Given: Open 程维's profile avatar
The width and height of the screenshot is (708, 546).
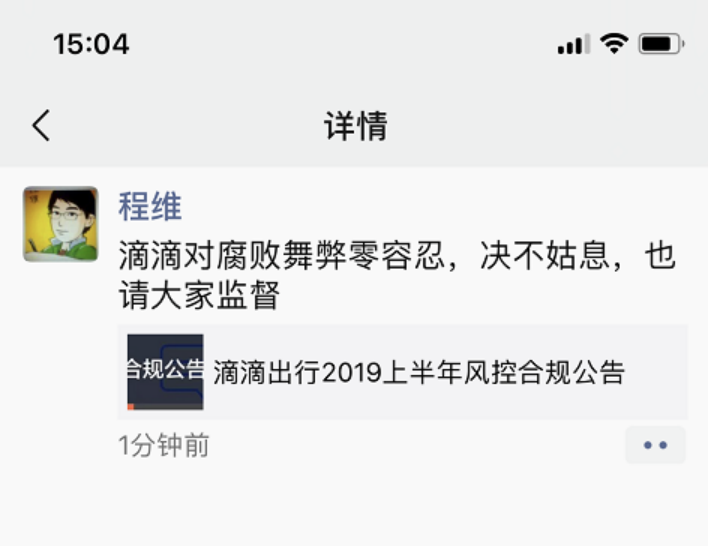Looking at the screenshot, I should coord(60,223).
